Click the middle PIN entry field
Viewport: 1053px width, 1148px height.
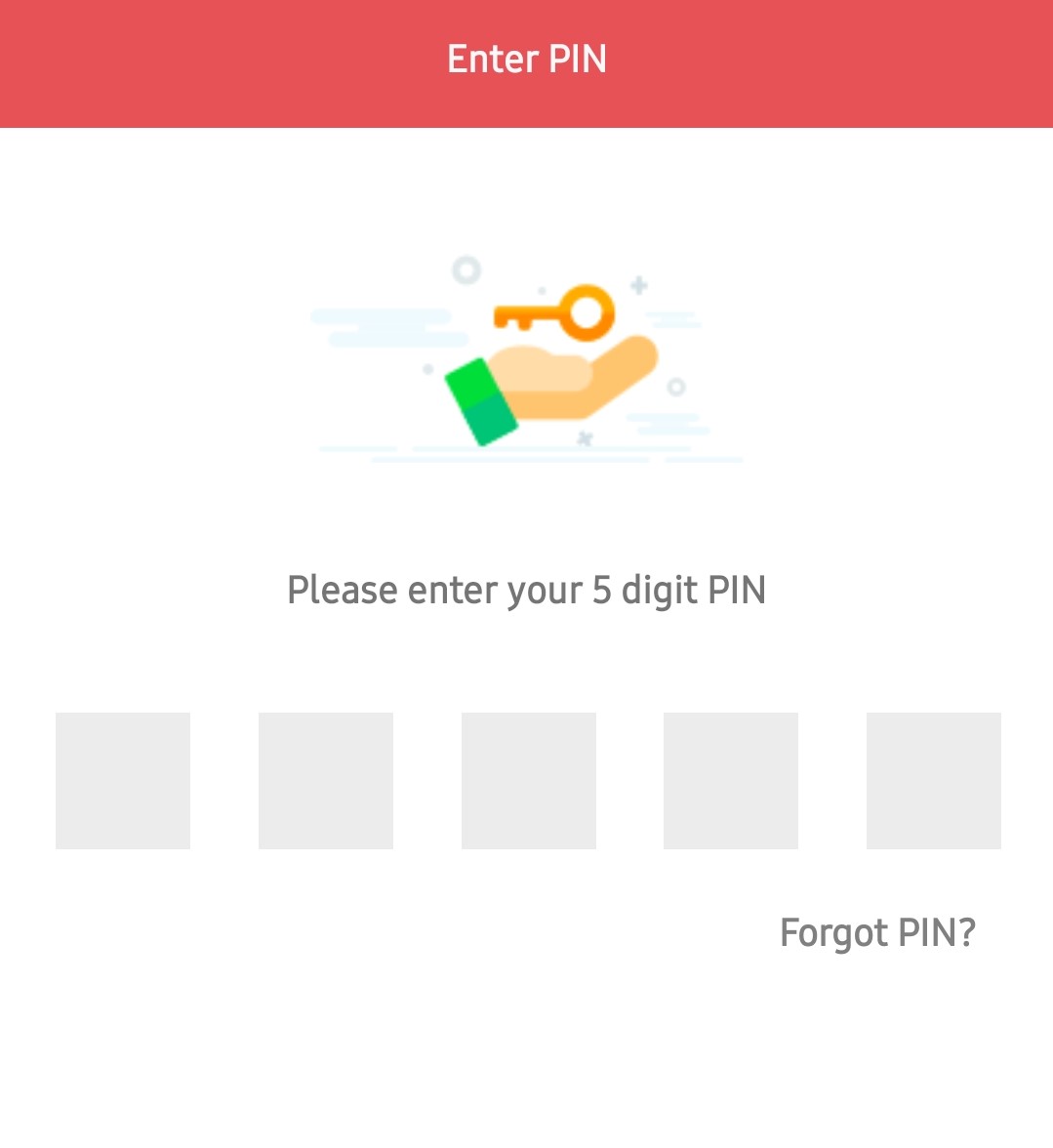(528, 781)
